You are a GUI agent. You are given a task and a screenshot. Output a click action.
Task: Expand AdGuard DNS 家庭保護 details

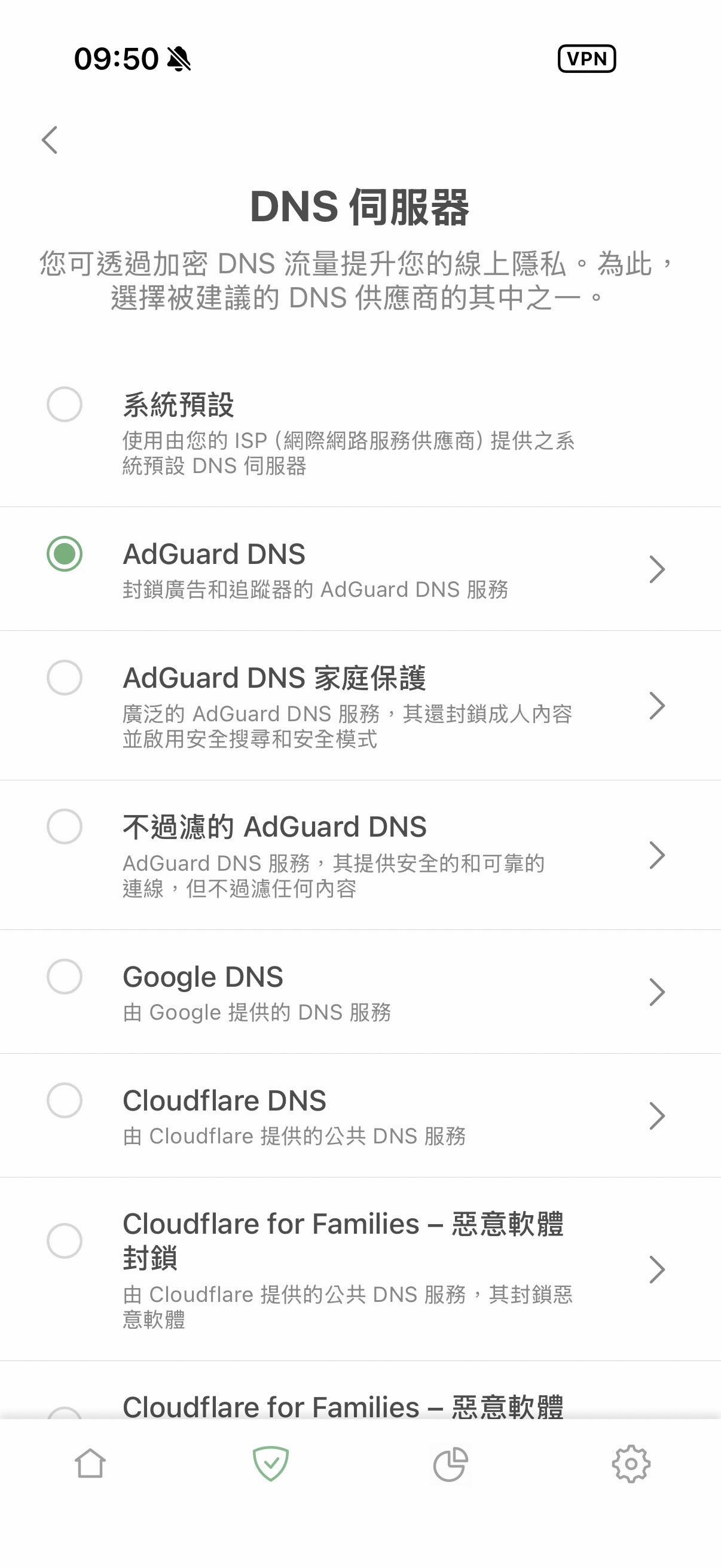[x=656, y=706]
